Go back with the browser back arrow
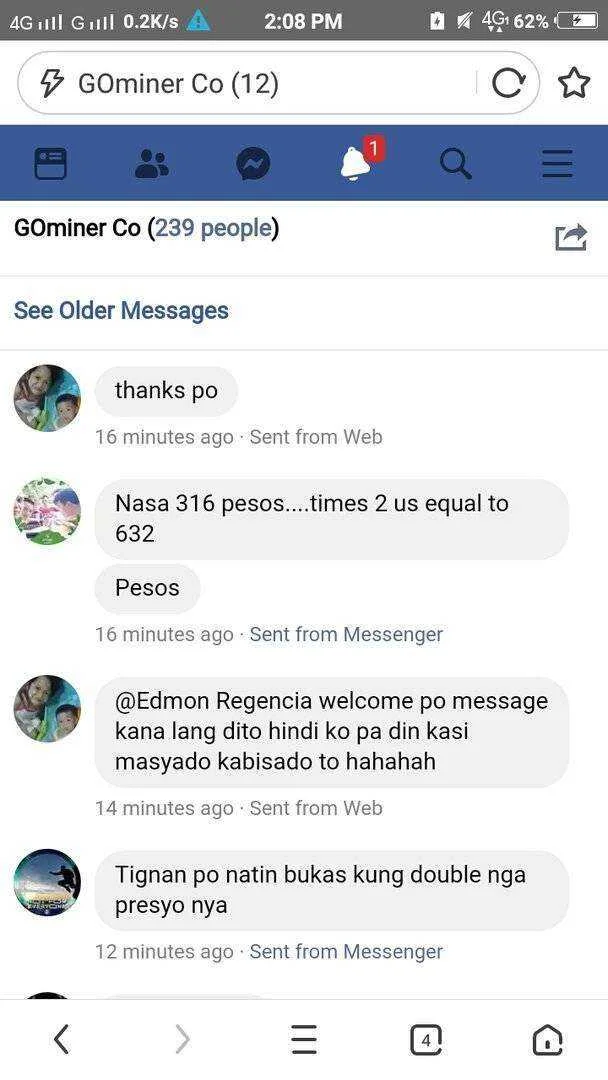608x1080 pixels. pyautogui.click(x=62, y=1039)
